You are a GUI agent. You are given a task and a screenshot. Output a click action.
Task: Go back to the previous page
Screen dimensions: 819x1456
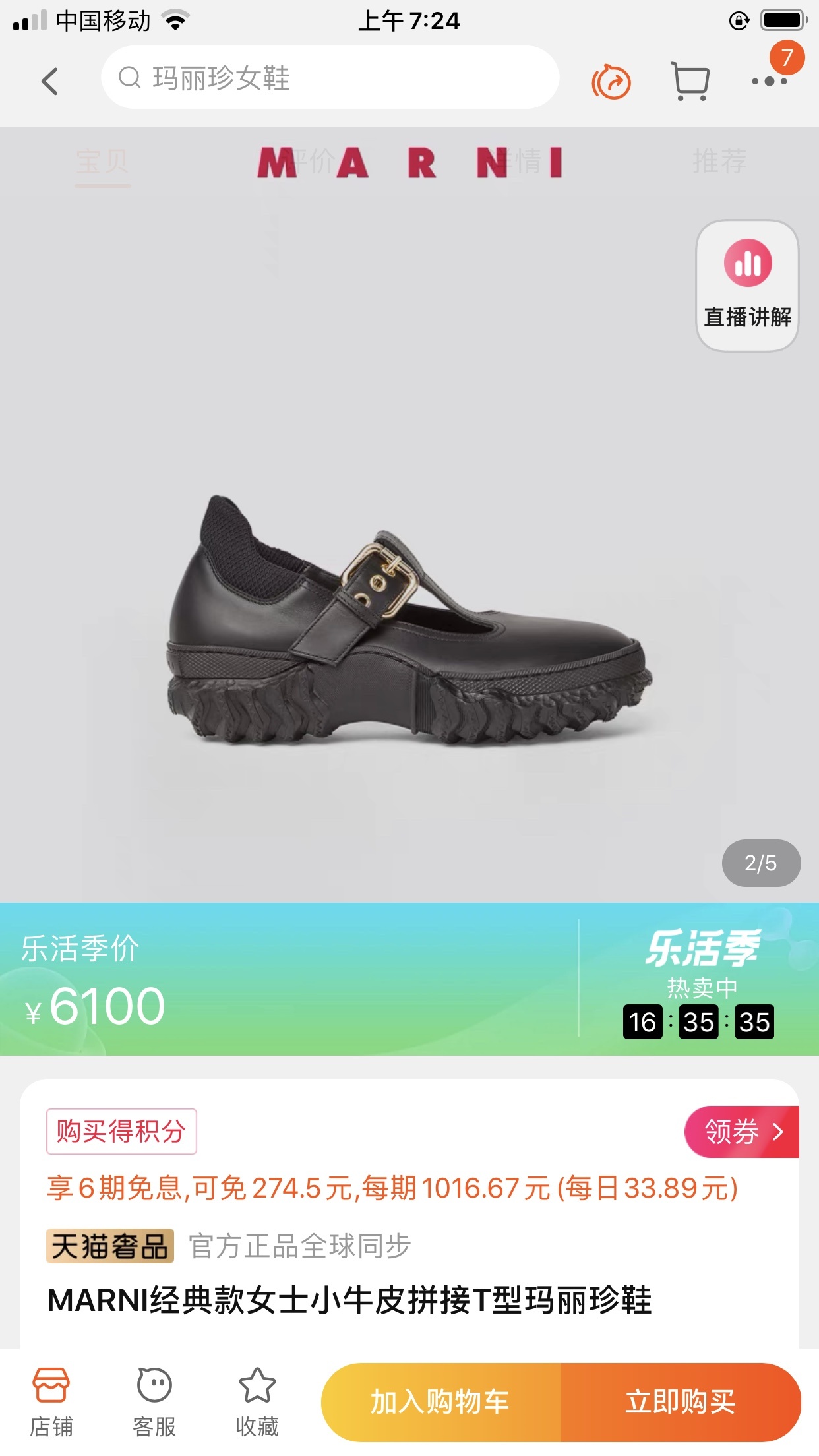[49, 81]
